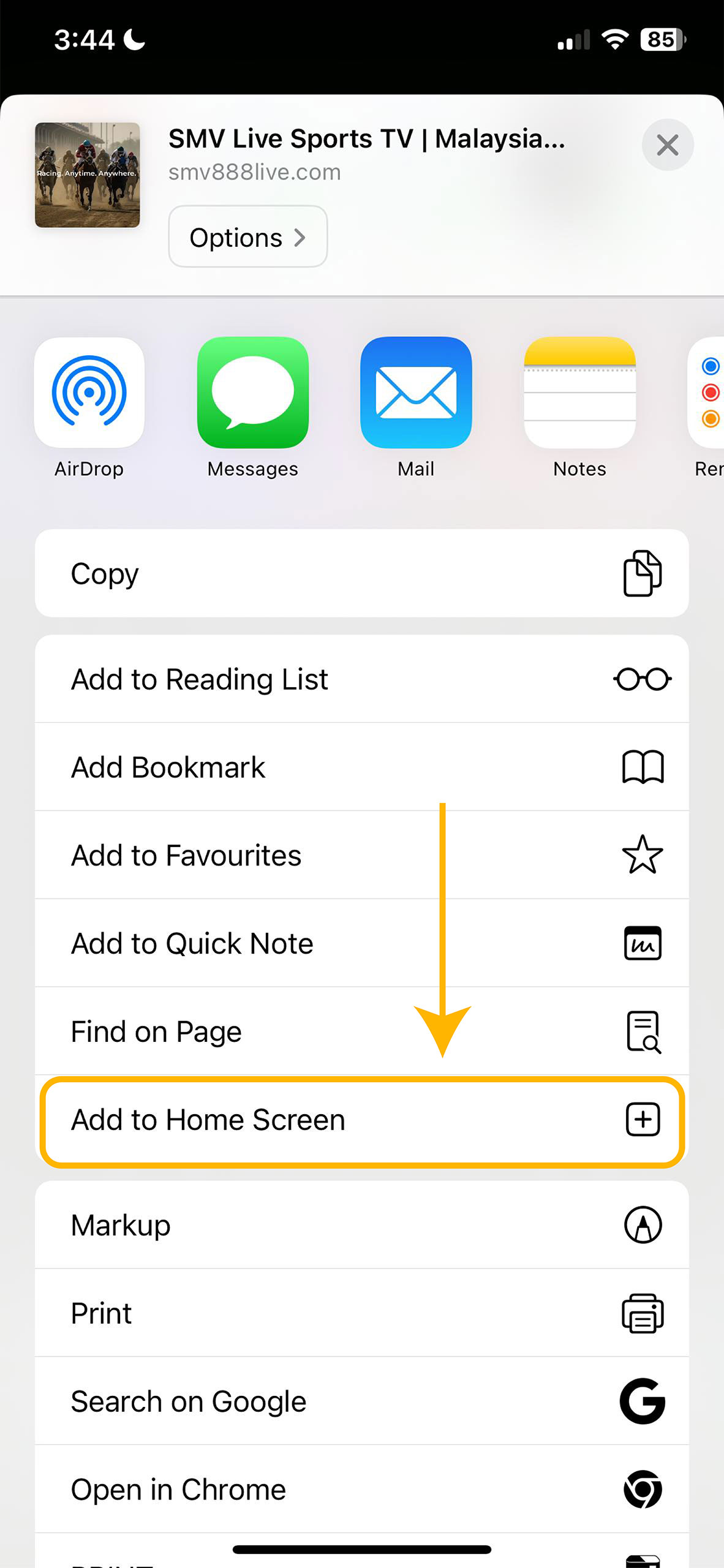Select Add Bookmark

(x=361, y=767)
